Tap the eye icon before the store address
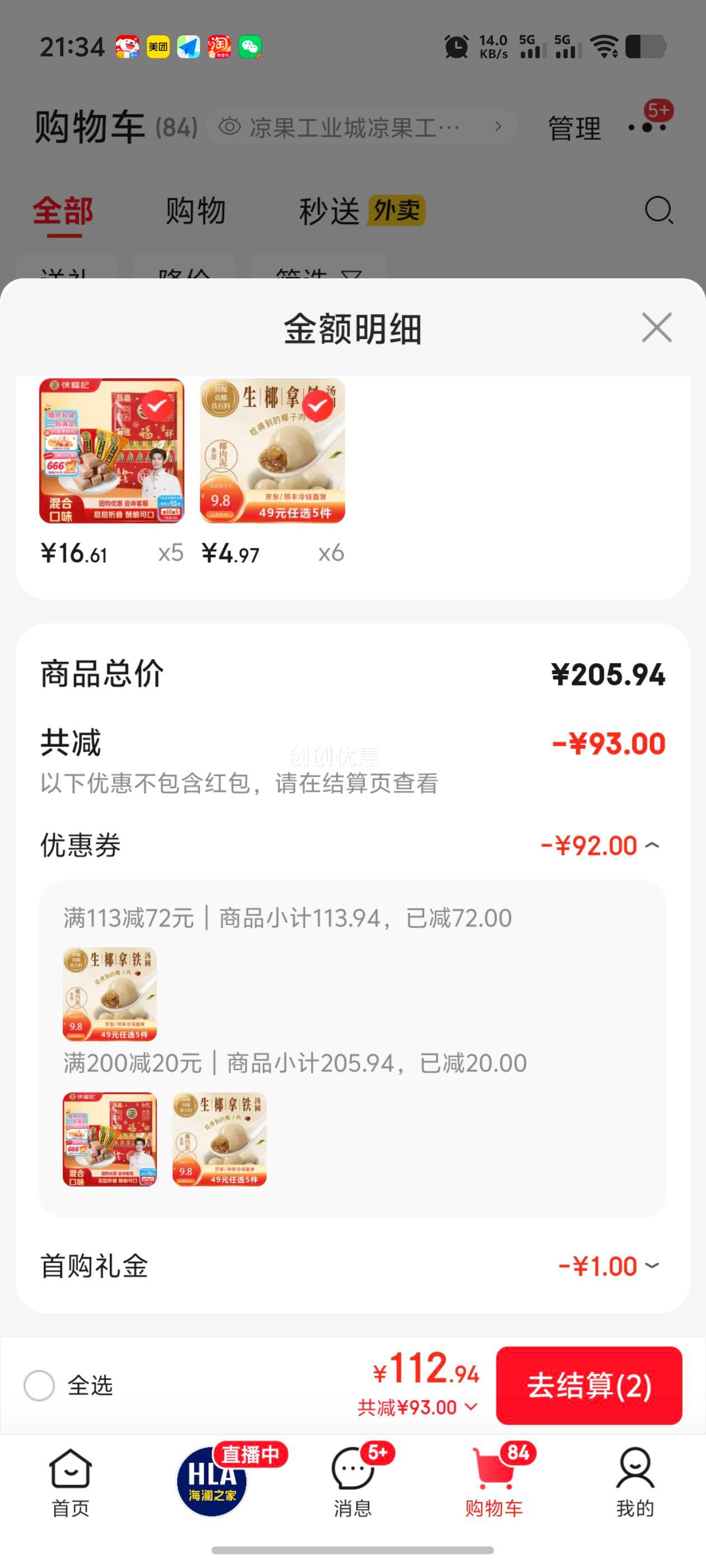 click(230, 126)
